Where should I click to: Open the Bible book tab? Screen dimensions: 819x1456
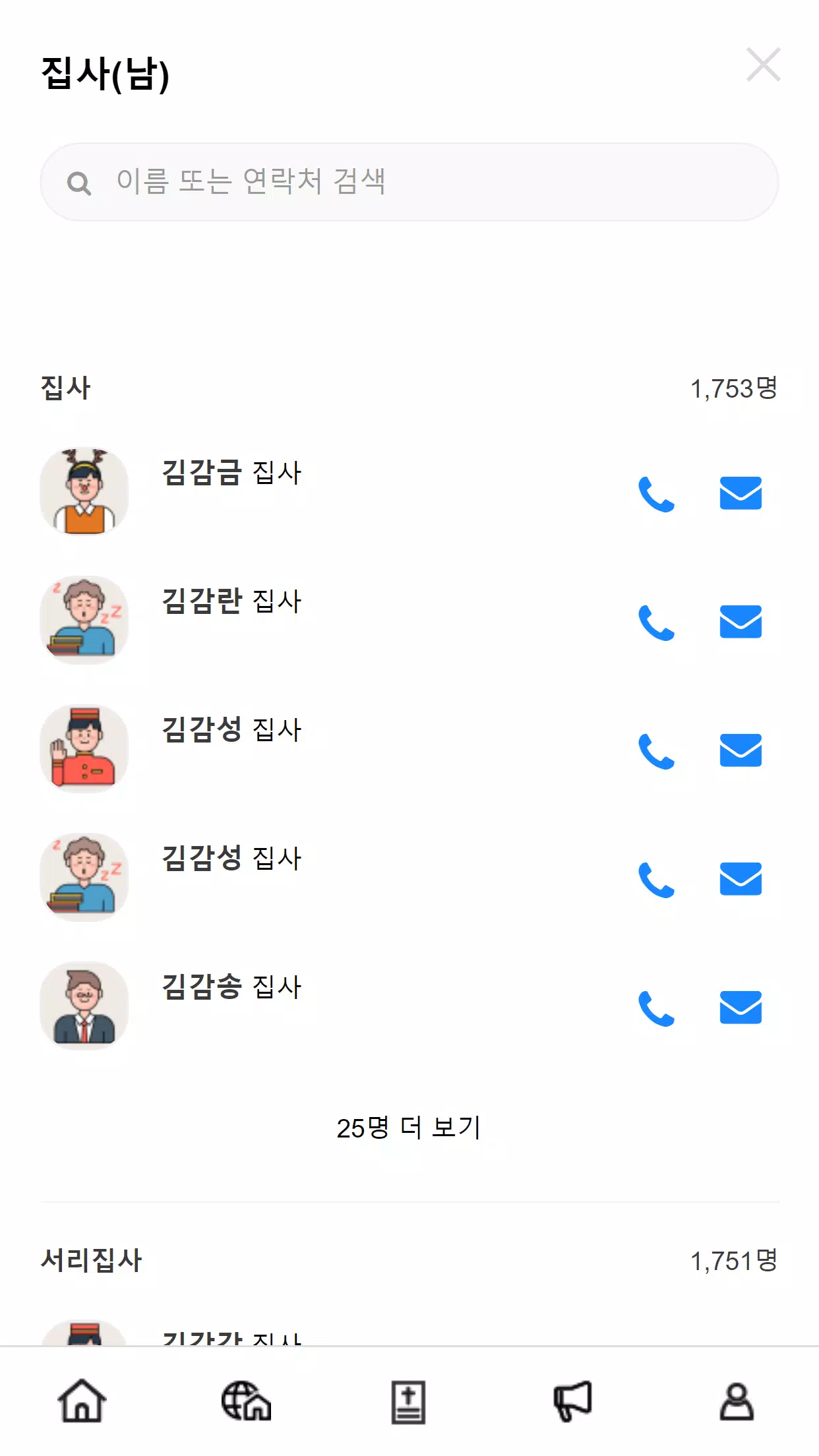click(x=409, y=1402)
